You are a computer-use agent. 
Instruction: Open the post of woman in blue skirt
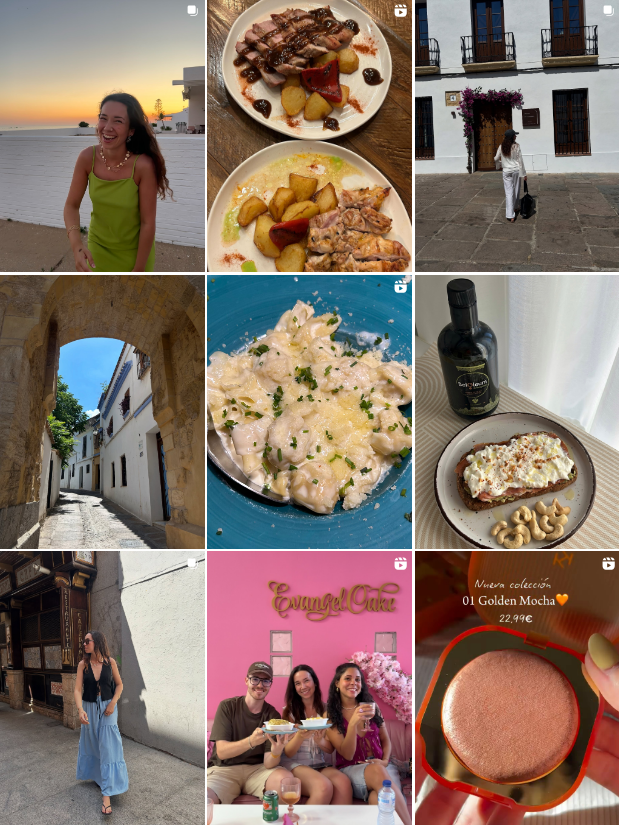pos(102,688)
